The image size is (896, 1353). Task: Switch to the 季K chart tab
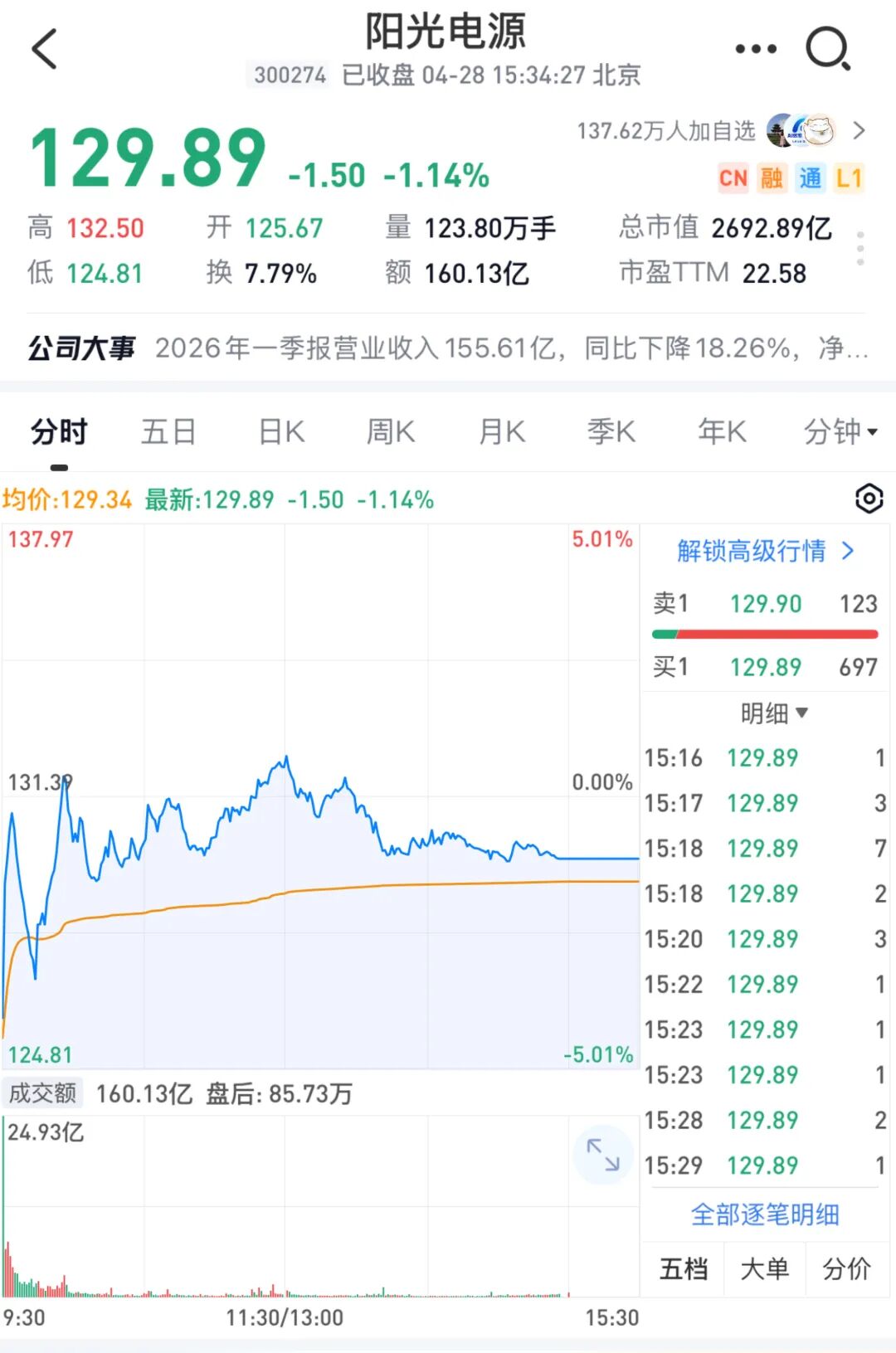point(611,432)
